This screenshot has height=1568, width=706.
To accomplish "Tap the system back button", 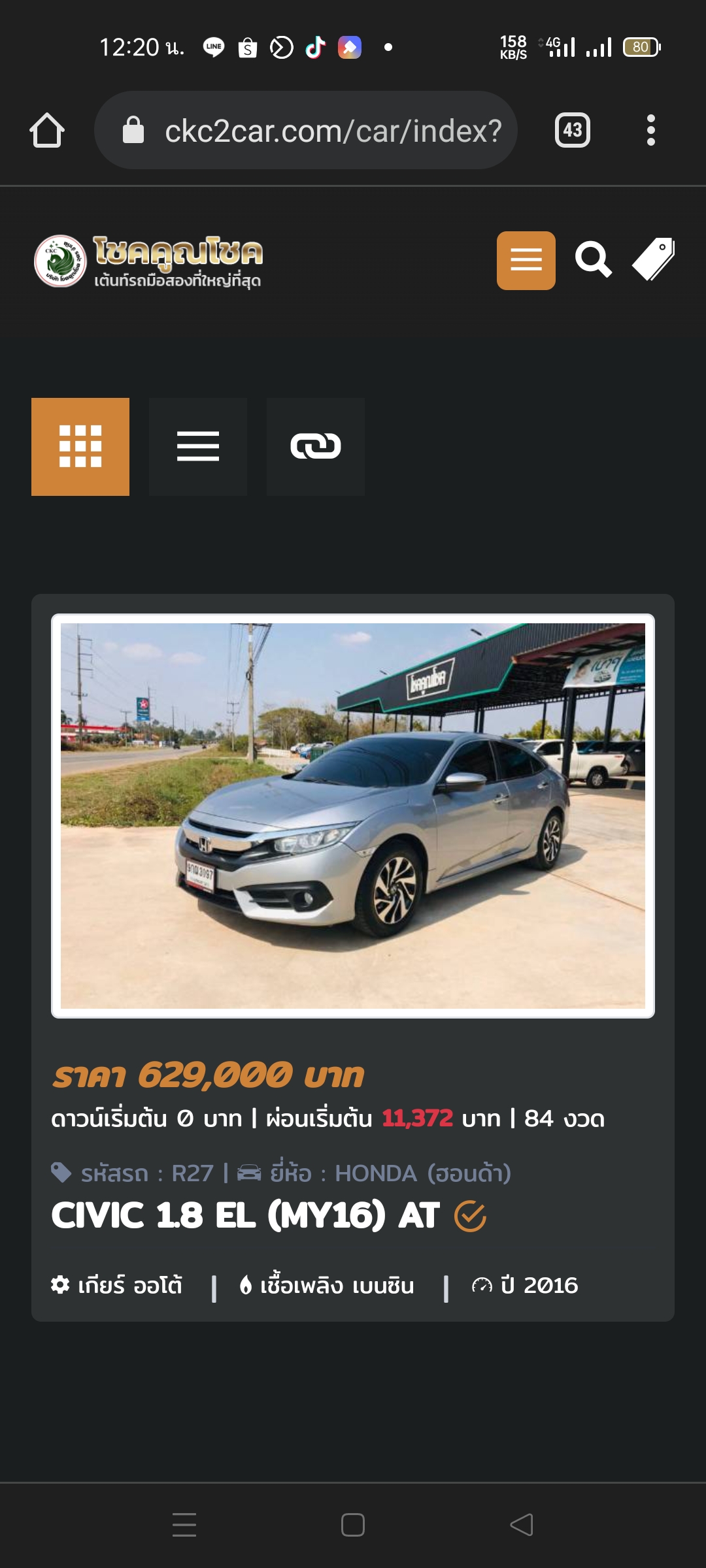I will (522, 1525).
